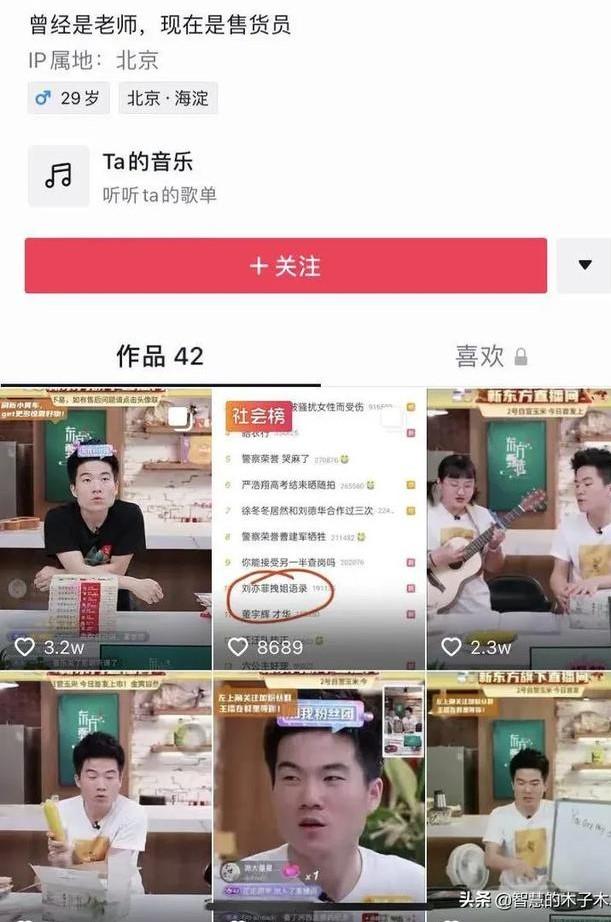Expand the dropdown arrow beside 关注
The image size is (611, 922).
tap(584, 266)
